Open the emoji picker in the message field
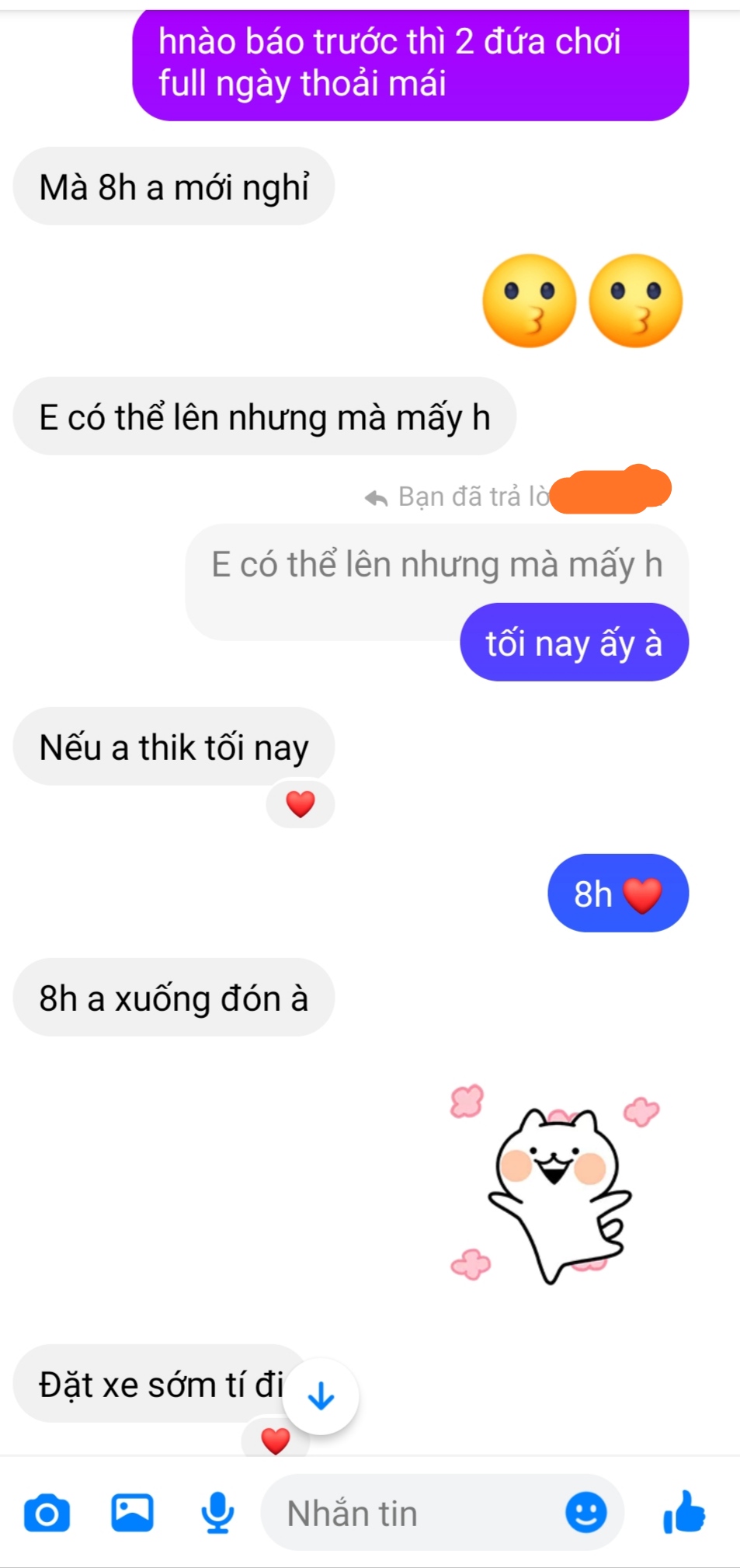Screen dimensions: 740x1568 click(585, 1512)
